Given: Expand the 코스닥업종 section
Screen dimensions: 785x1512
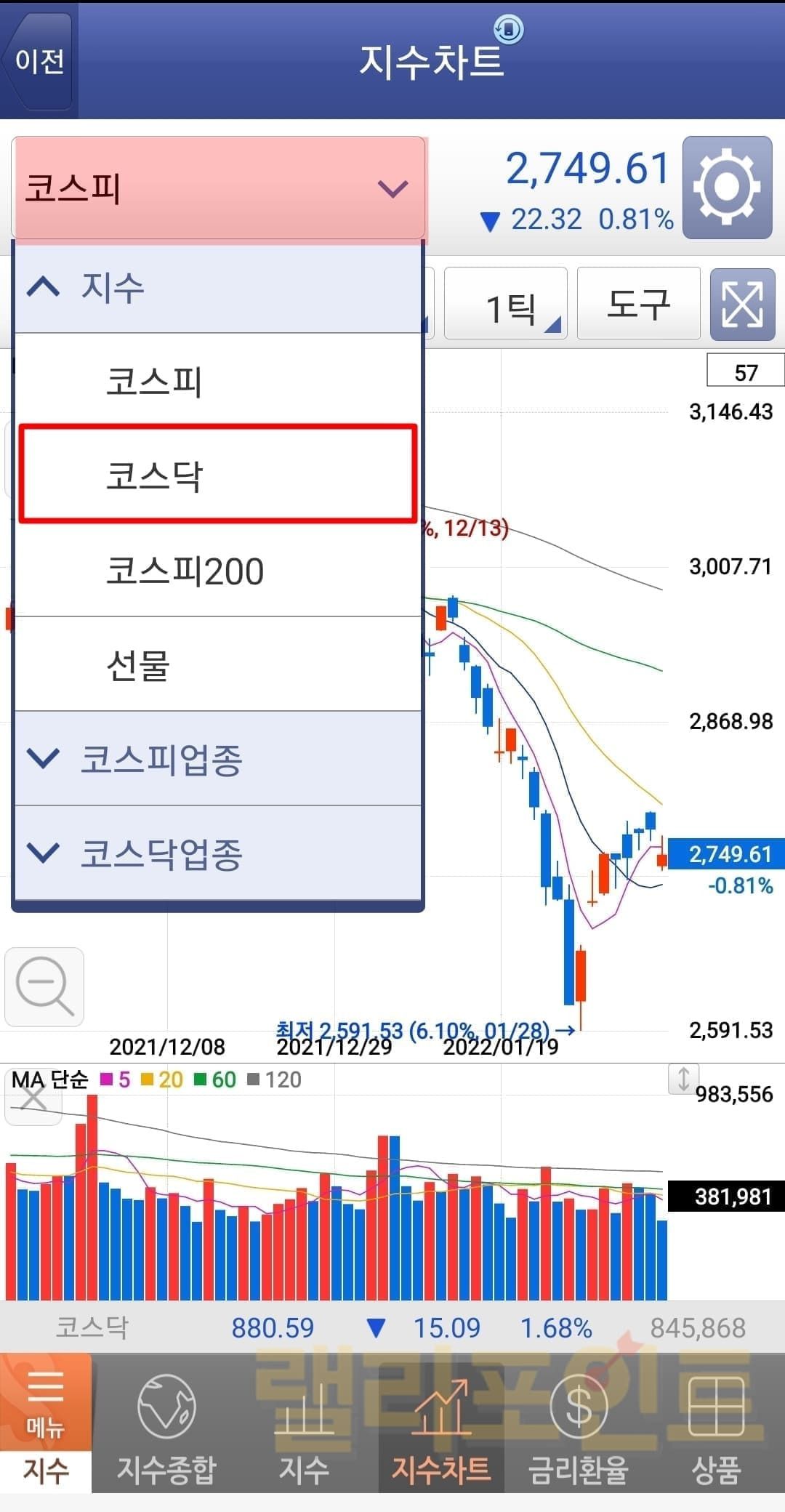Looking at the screenshot, I should click(x=218, y=853).
